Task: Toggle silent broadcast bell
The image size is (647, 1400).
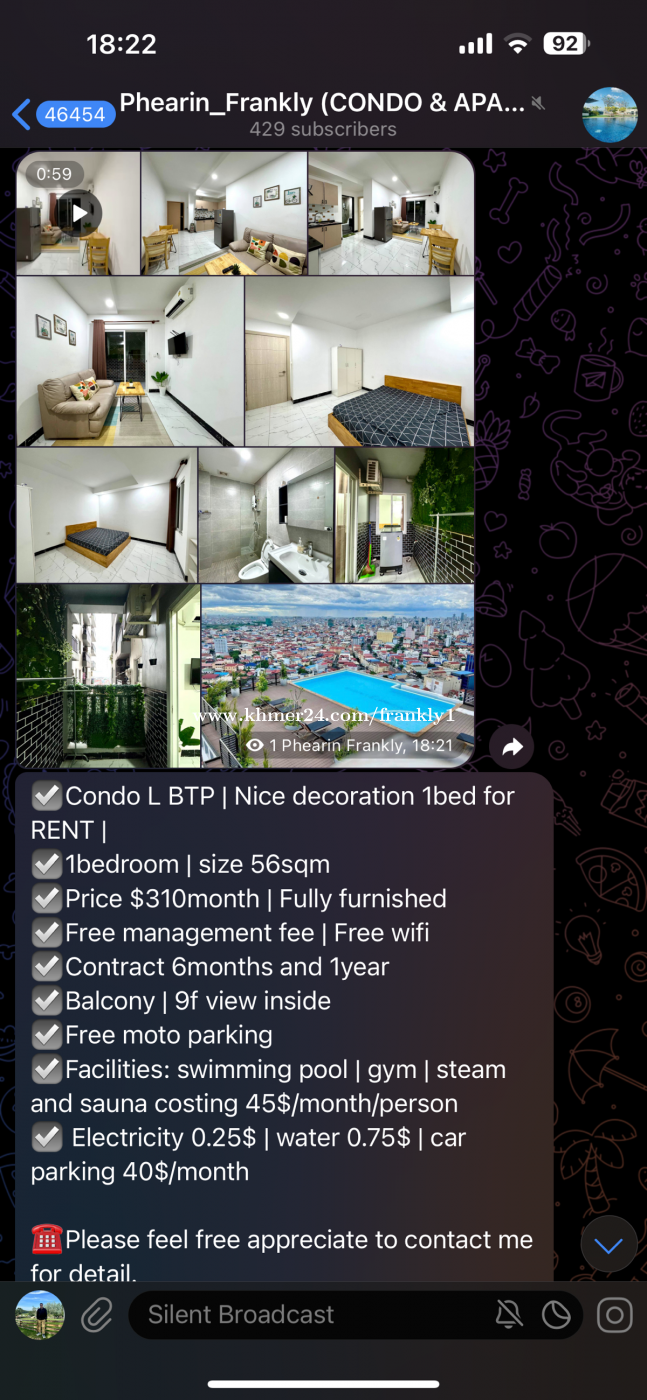Action: coord(509,1315)
